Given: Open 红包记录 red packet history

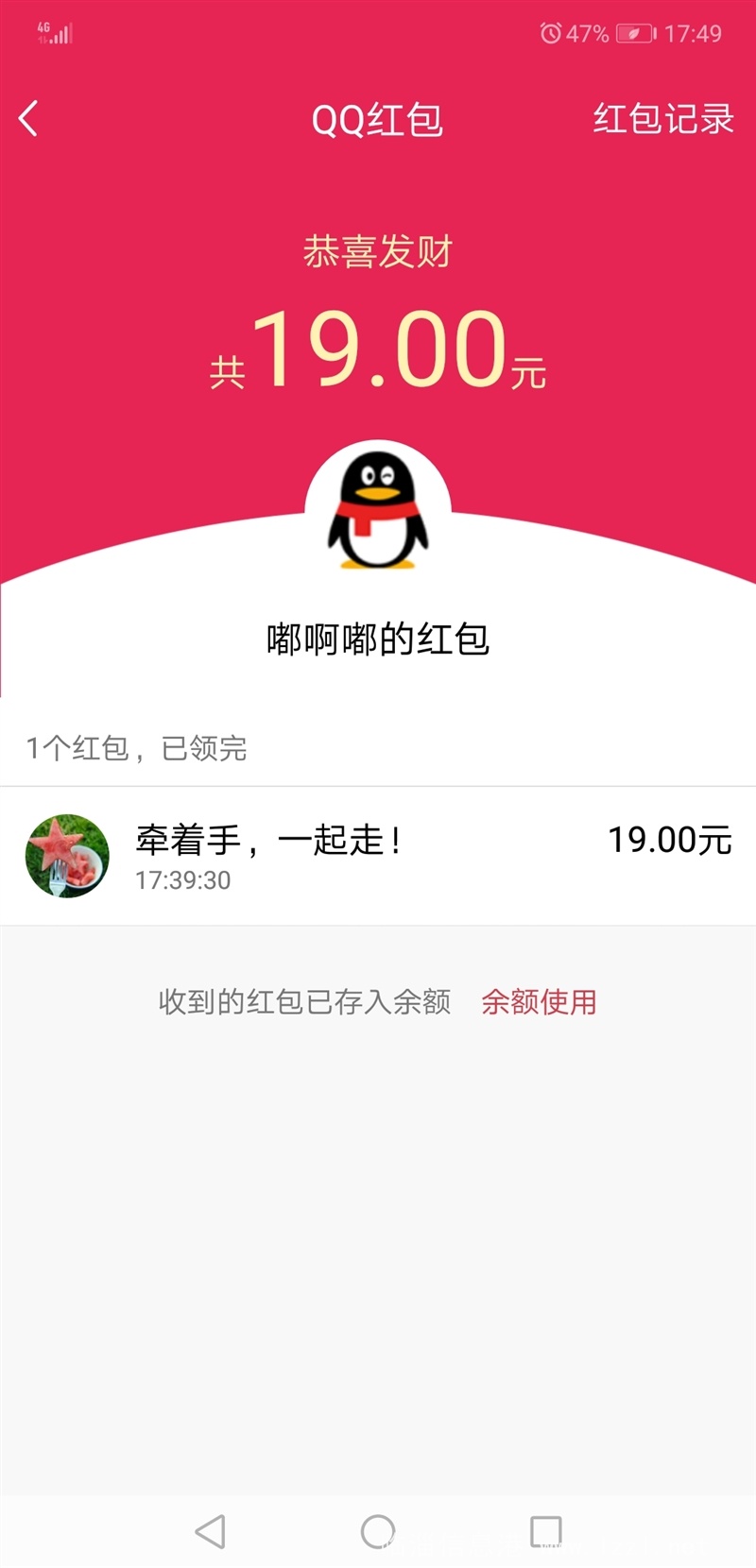Looking at the screenshot, I should (663, 119).
